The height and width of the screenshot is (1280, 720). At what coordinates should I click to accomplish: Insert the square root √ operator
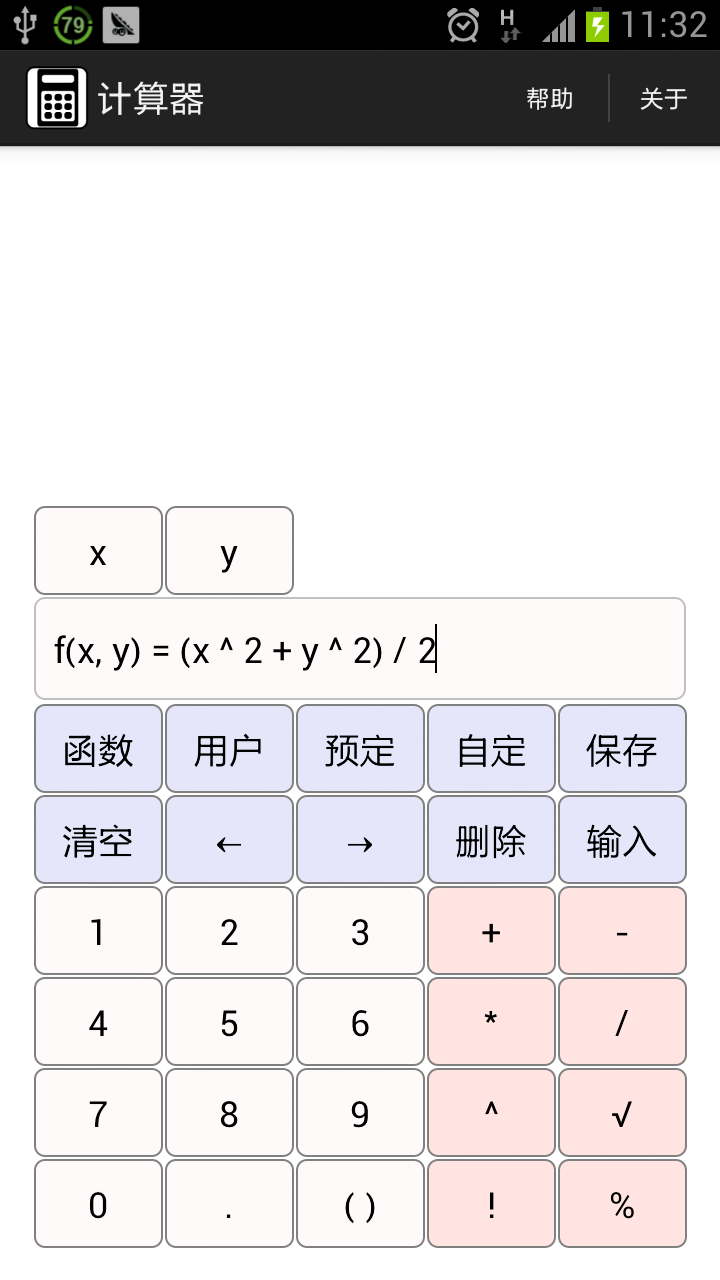tap(622, 1113)
